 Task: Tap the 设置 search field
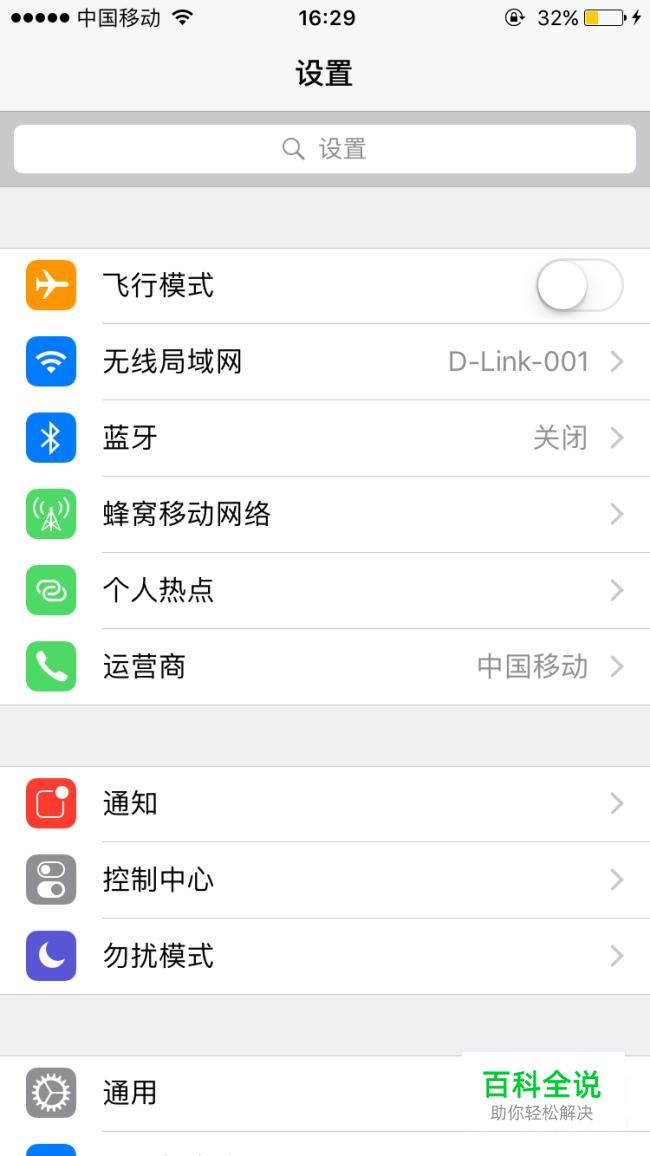(324, 149)
